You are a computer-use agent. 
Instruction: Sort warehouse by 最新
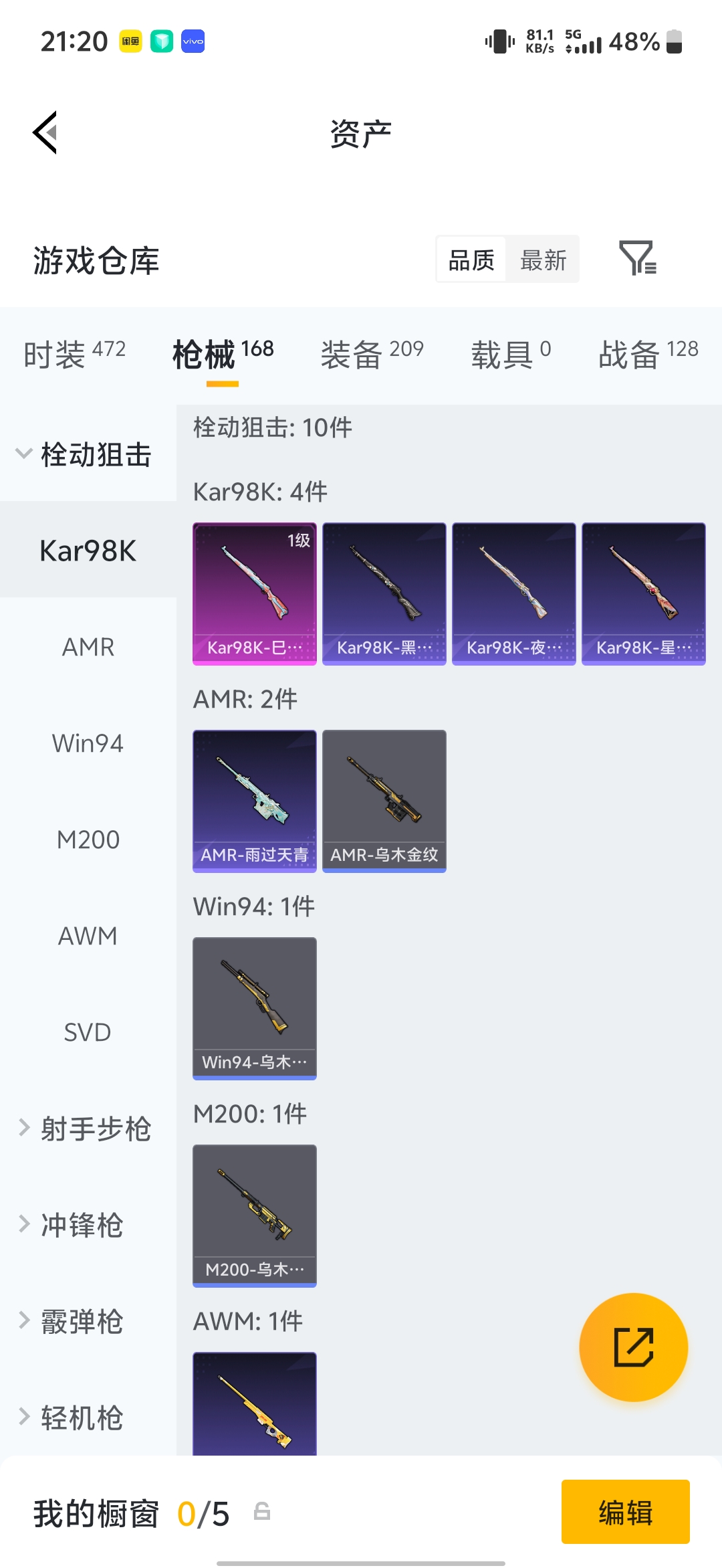pyautogui.click(x=544, y=260)
